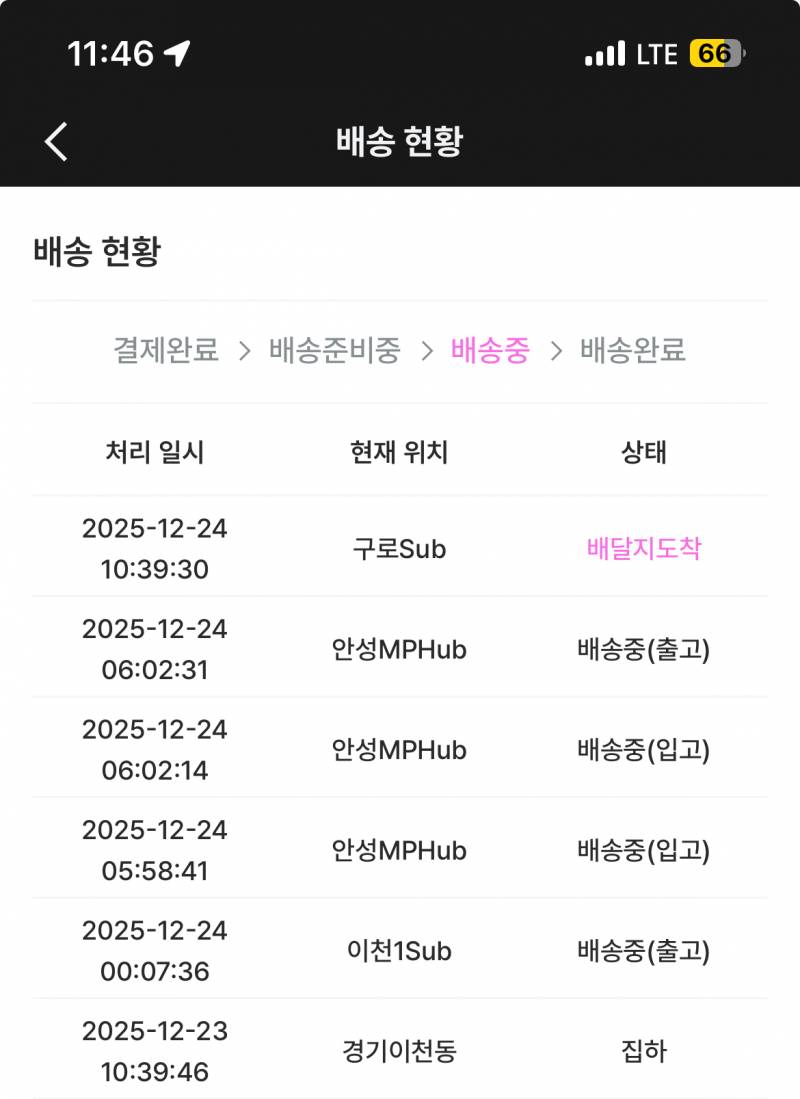Select the 결제완료 stage

[x=165, y=351]
